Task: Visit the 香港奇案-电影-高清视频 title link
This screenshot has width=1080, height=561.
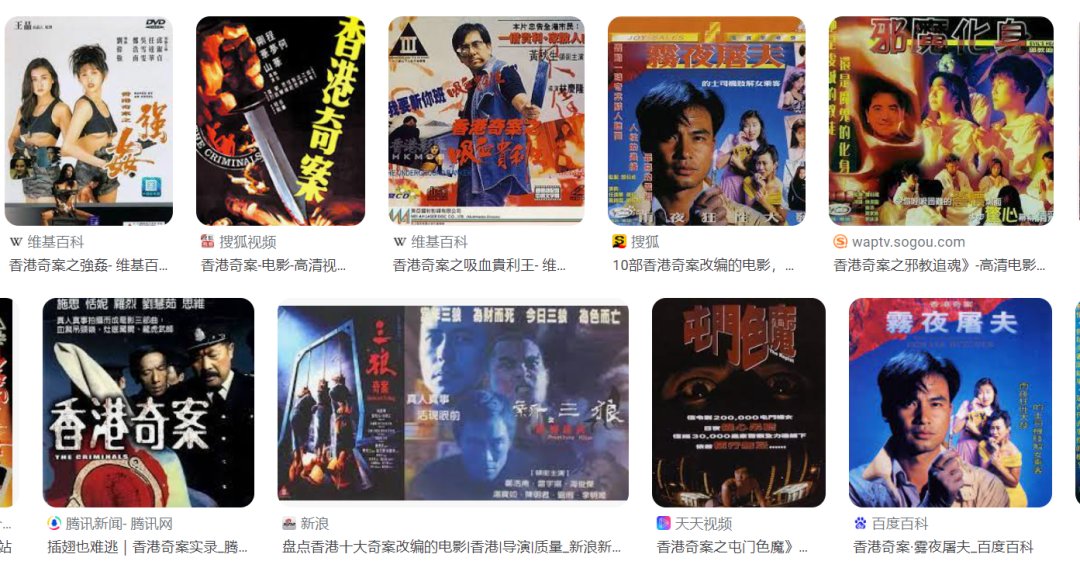Action: 273,266
